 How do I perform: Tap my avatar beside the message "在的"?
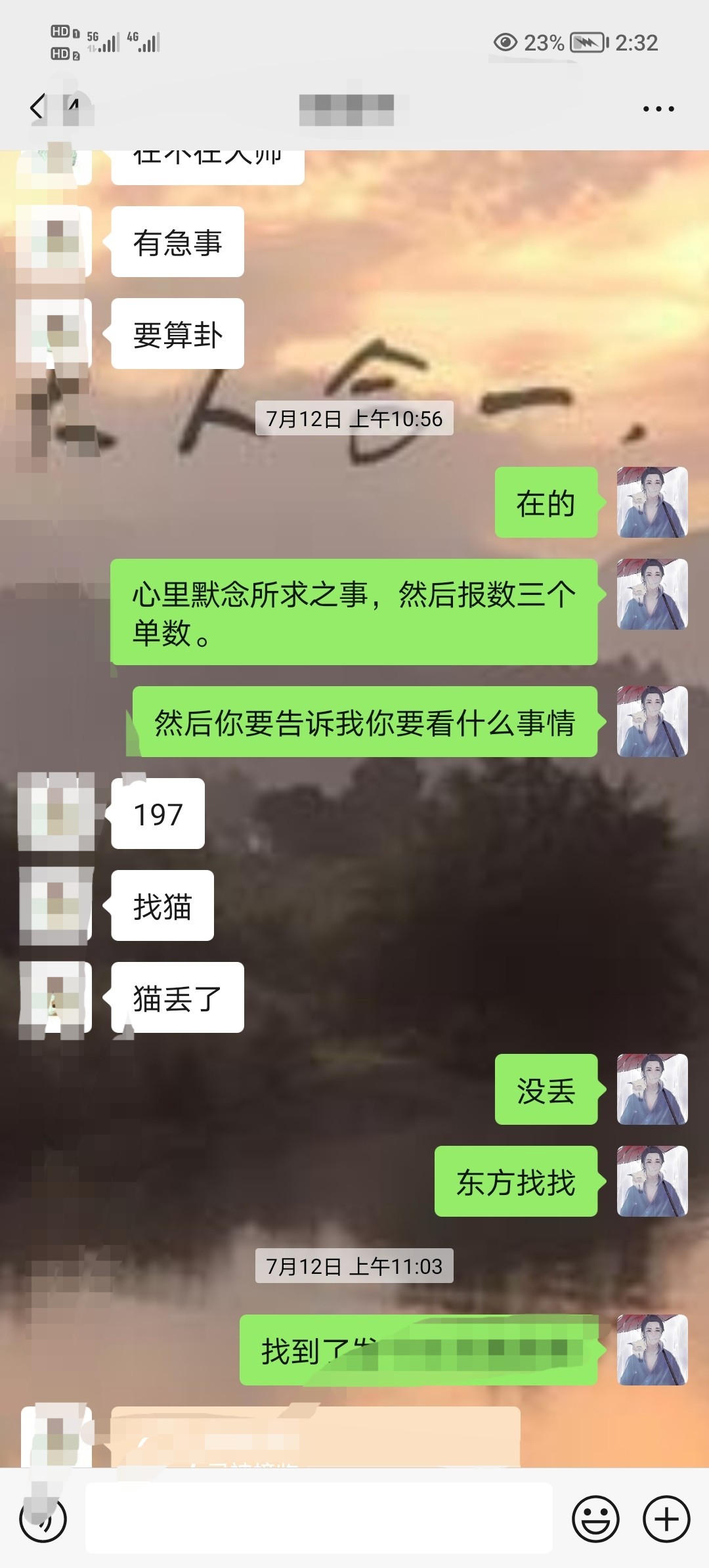coord(653,502)
